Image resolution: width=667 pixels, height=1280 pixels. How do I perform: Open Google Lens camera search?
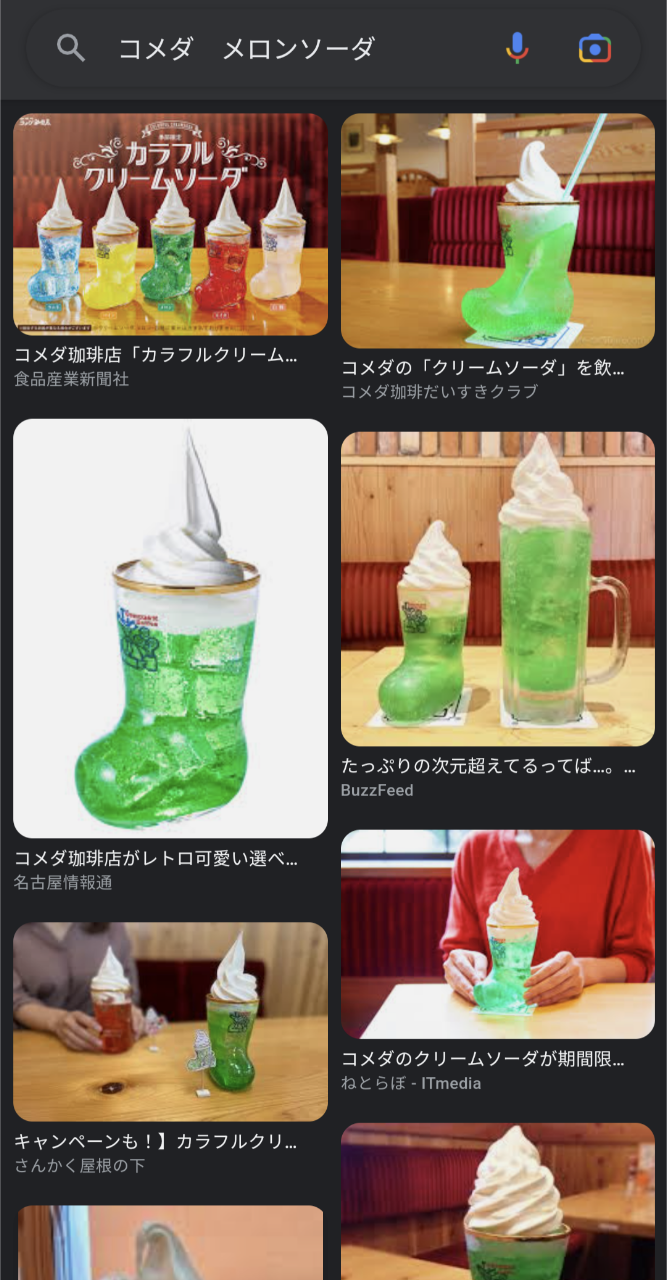tap(594, 48)
